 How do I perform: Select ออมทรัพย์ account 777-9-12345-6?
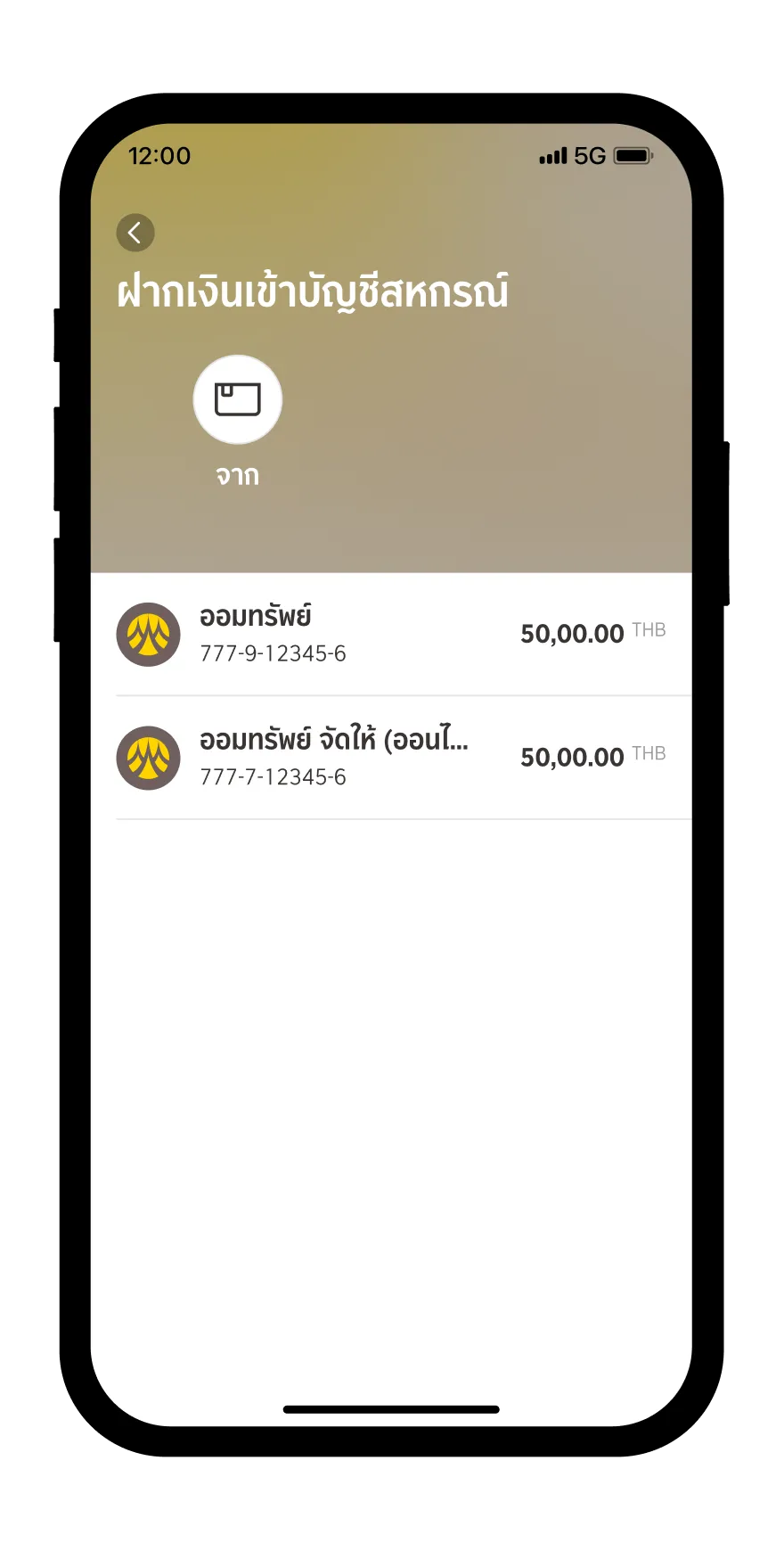(390, 634)
